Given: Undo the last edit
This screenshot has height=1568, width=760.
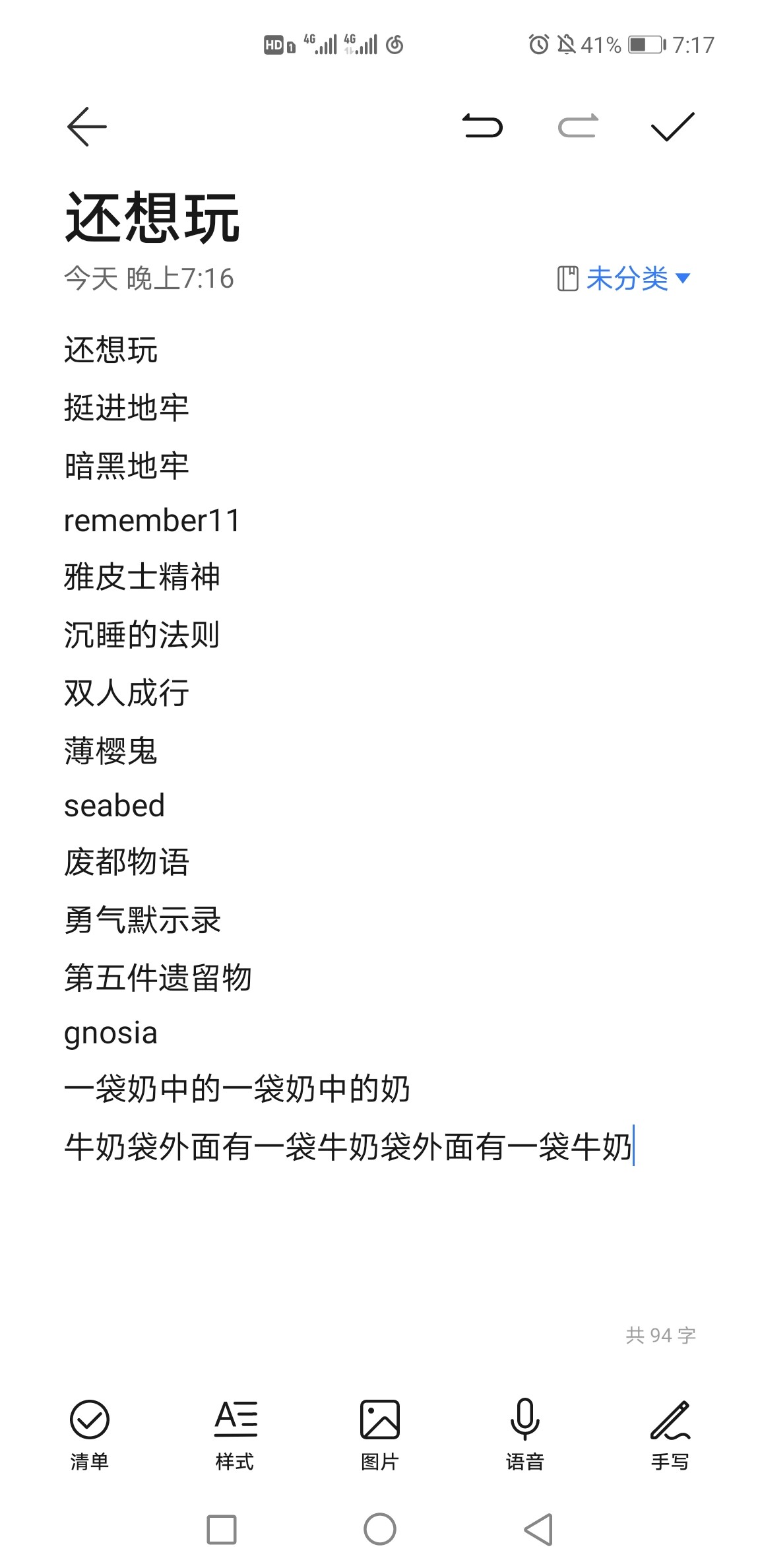Looking at the screenshot, I should point(482,126).
